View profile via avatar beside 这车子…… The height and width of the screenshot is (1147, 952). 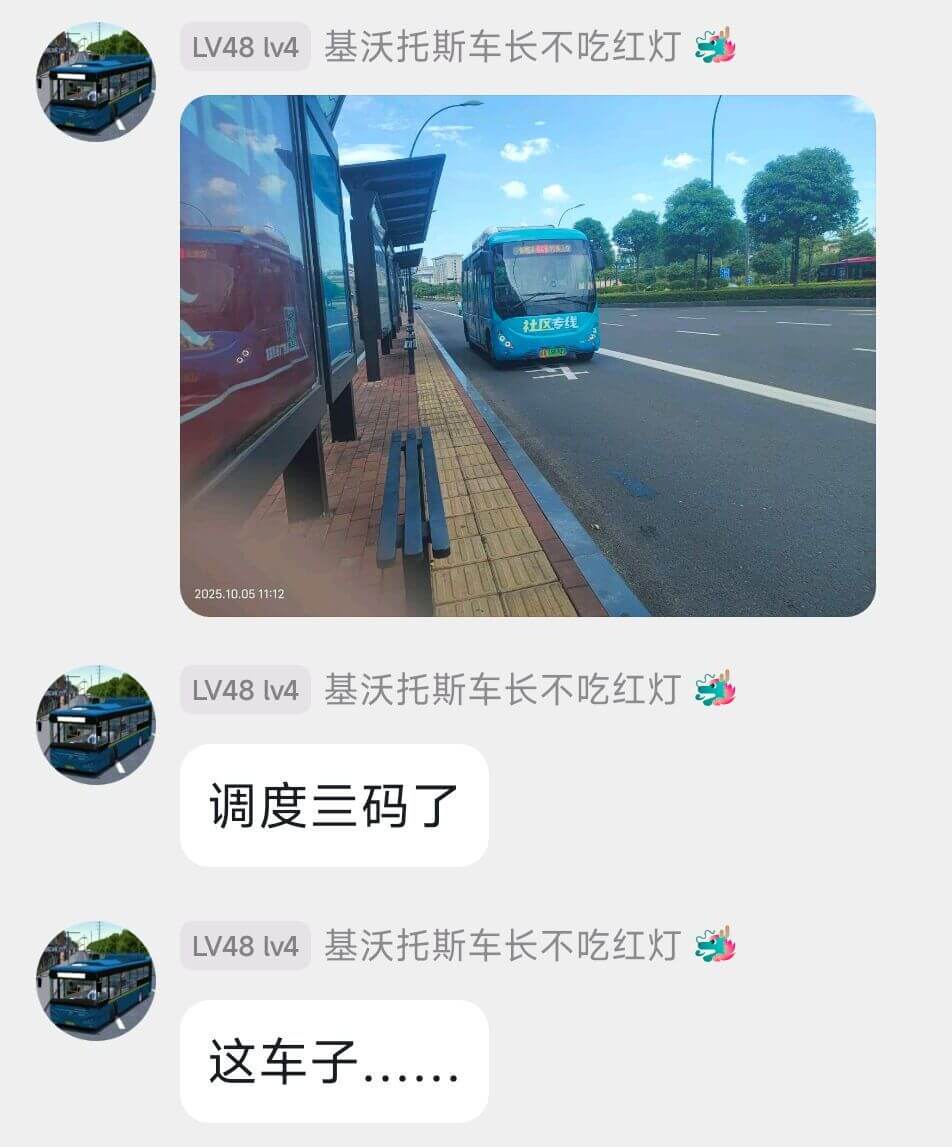(96, 980)
